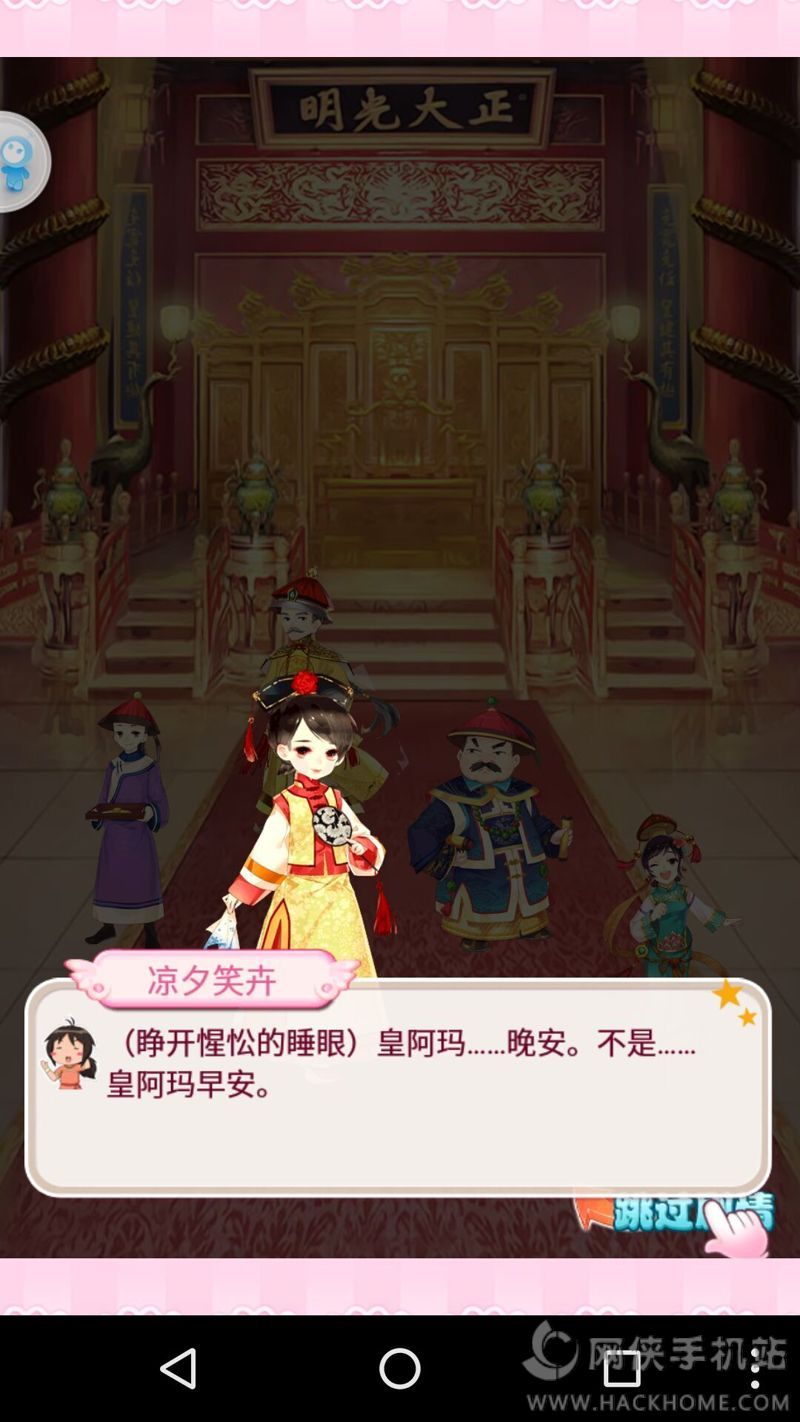The height and width of the screenshot is (1422, 800).
Task: Open the navigation bar overflow menu
Action: (755, 1368)
